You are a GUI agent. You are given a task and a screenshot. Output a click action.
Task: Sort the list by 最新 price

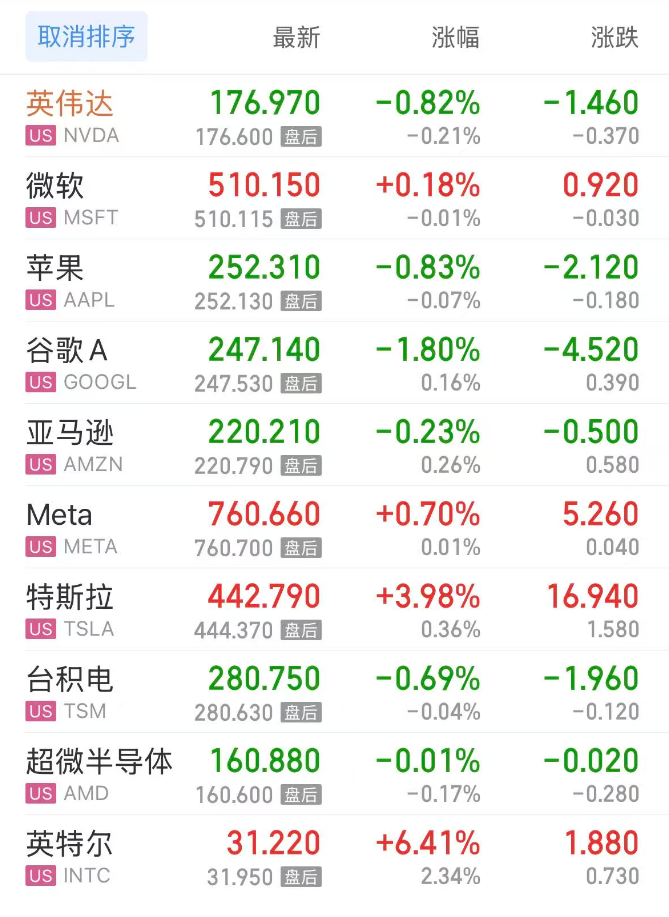(296, 38)
